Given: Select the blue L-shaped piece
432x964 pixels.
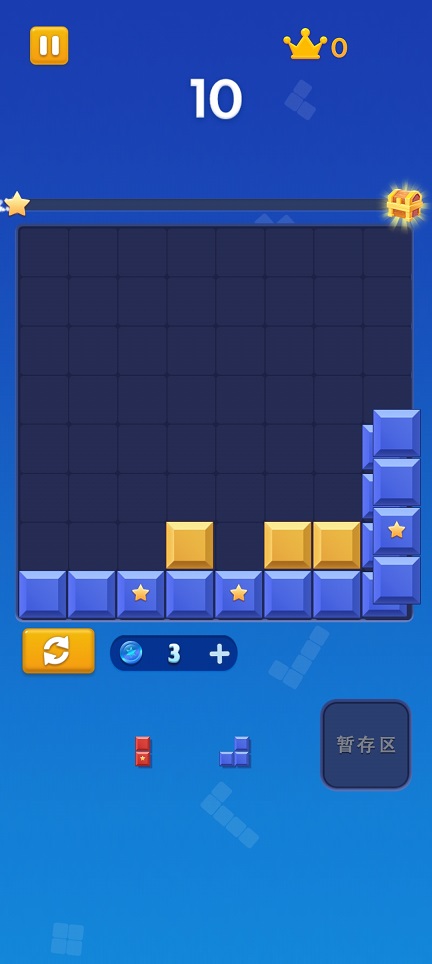Looking at the screenshot, I should [235, 751].
